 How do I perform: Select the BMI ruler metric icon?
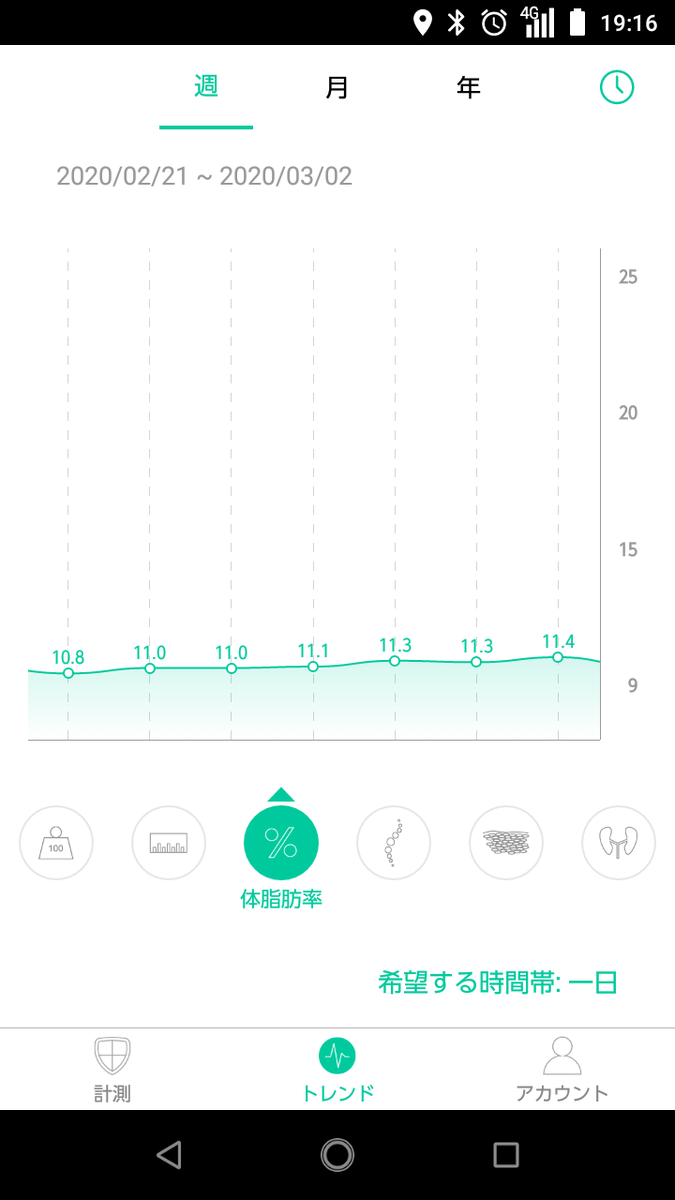pos(169,843)
